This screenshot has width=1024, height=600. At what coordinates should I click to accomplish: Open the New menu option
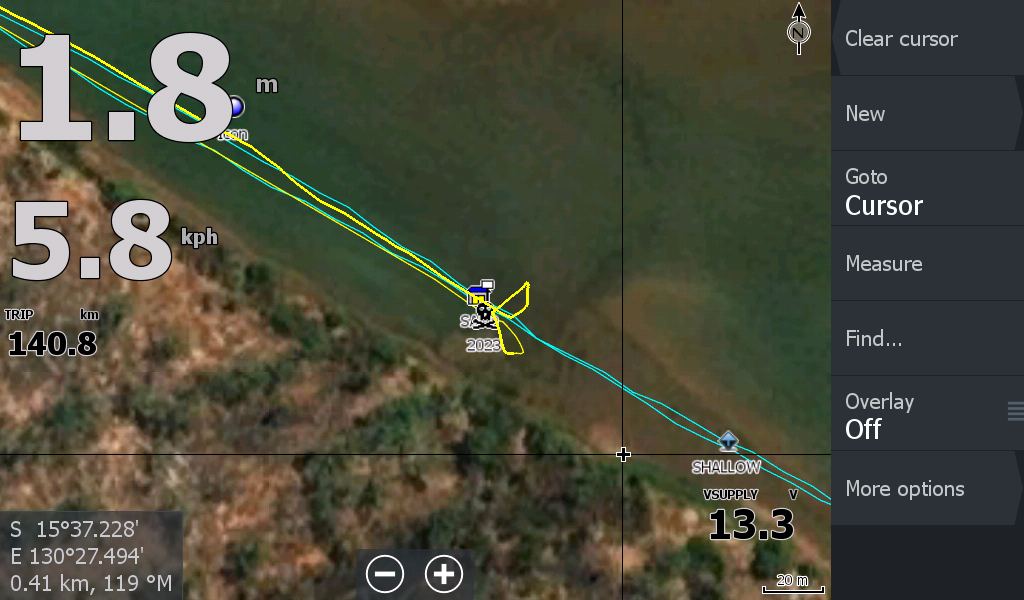925,114
